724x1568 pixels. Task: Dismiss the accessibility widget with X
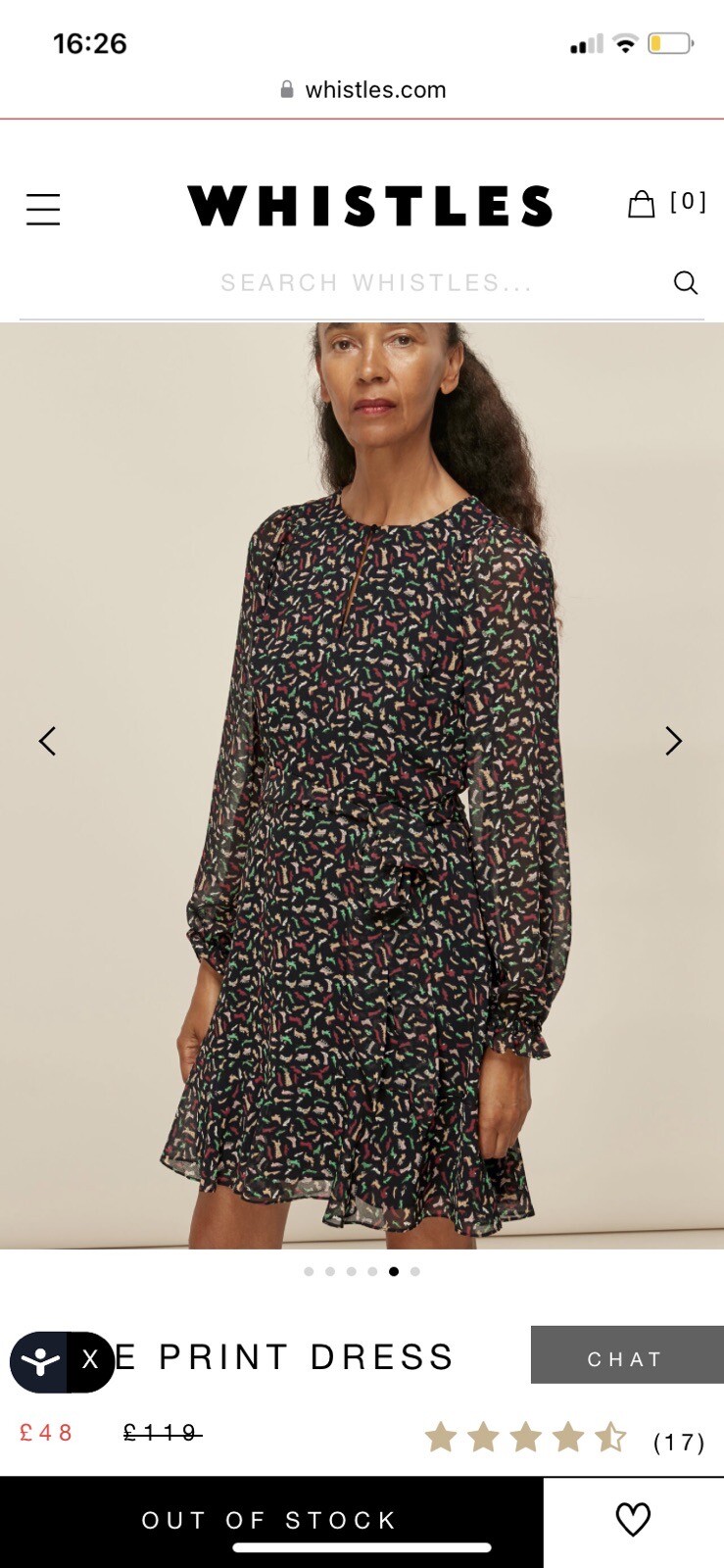90,1360
